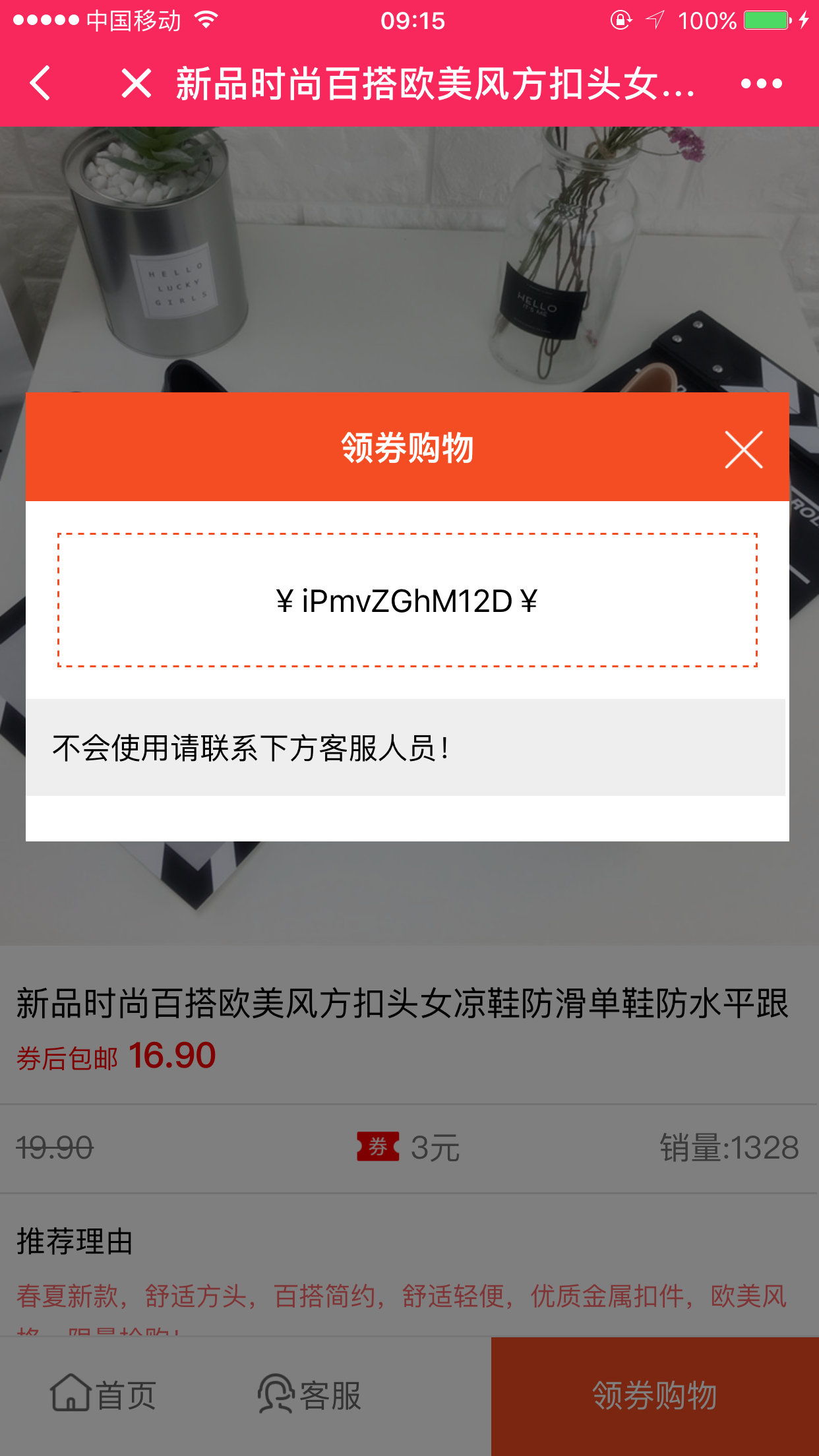The image size is (819, 1456).
Task: Go back using the top-left arrow
Action: (x=41, y=84)
